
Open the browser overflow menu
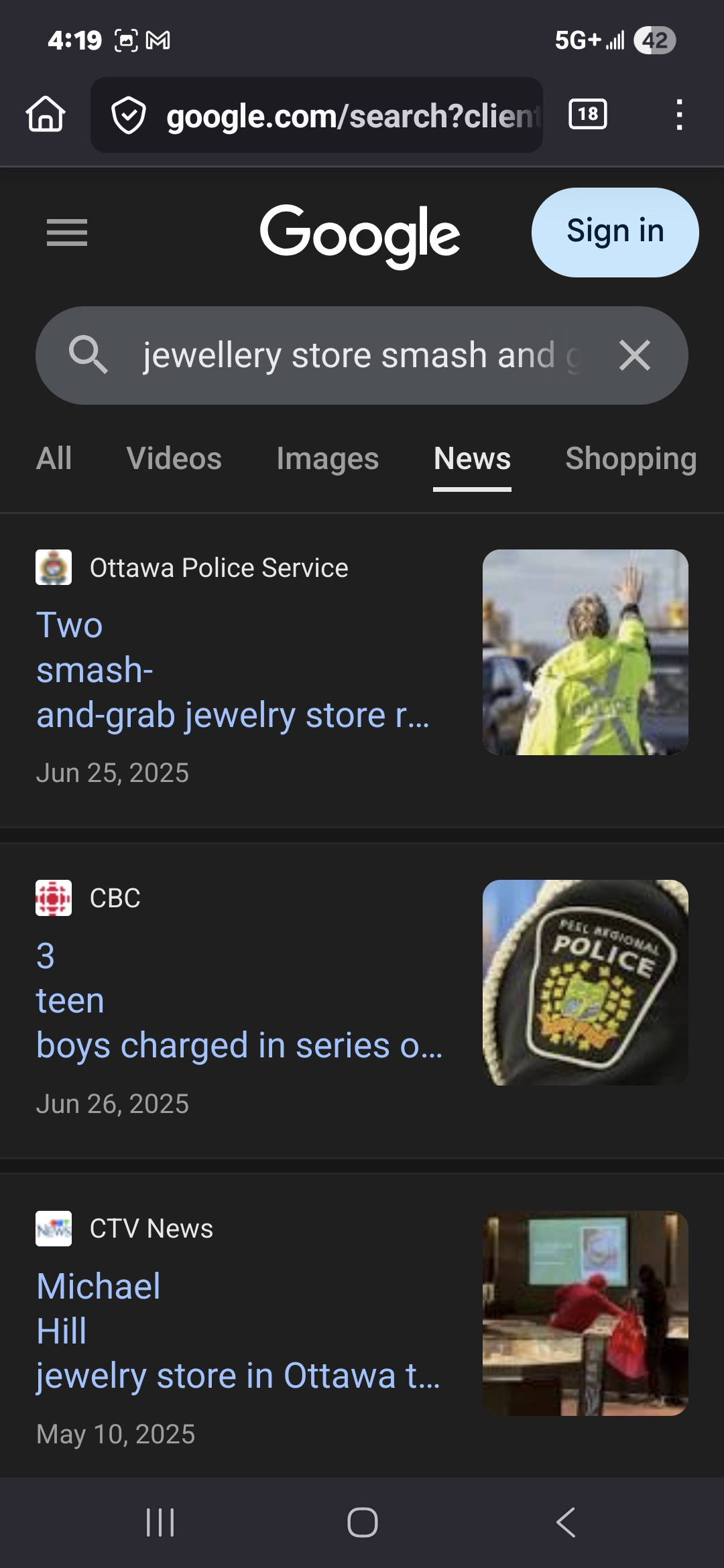coord(679,115)
